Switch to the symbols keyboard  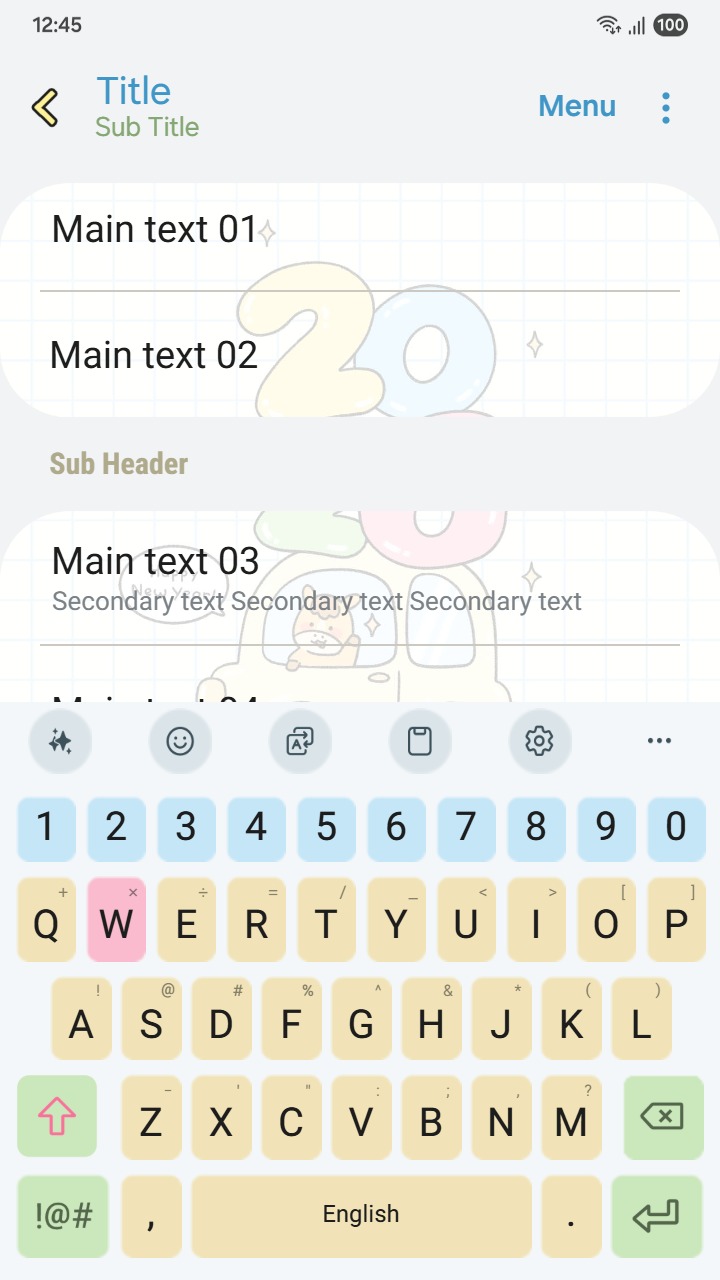[63, 1216]
